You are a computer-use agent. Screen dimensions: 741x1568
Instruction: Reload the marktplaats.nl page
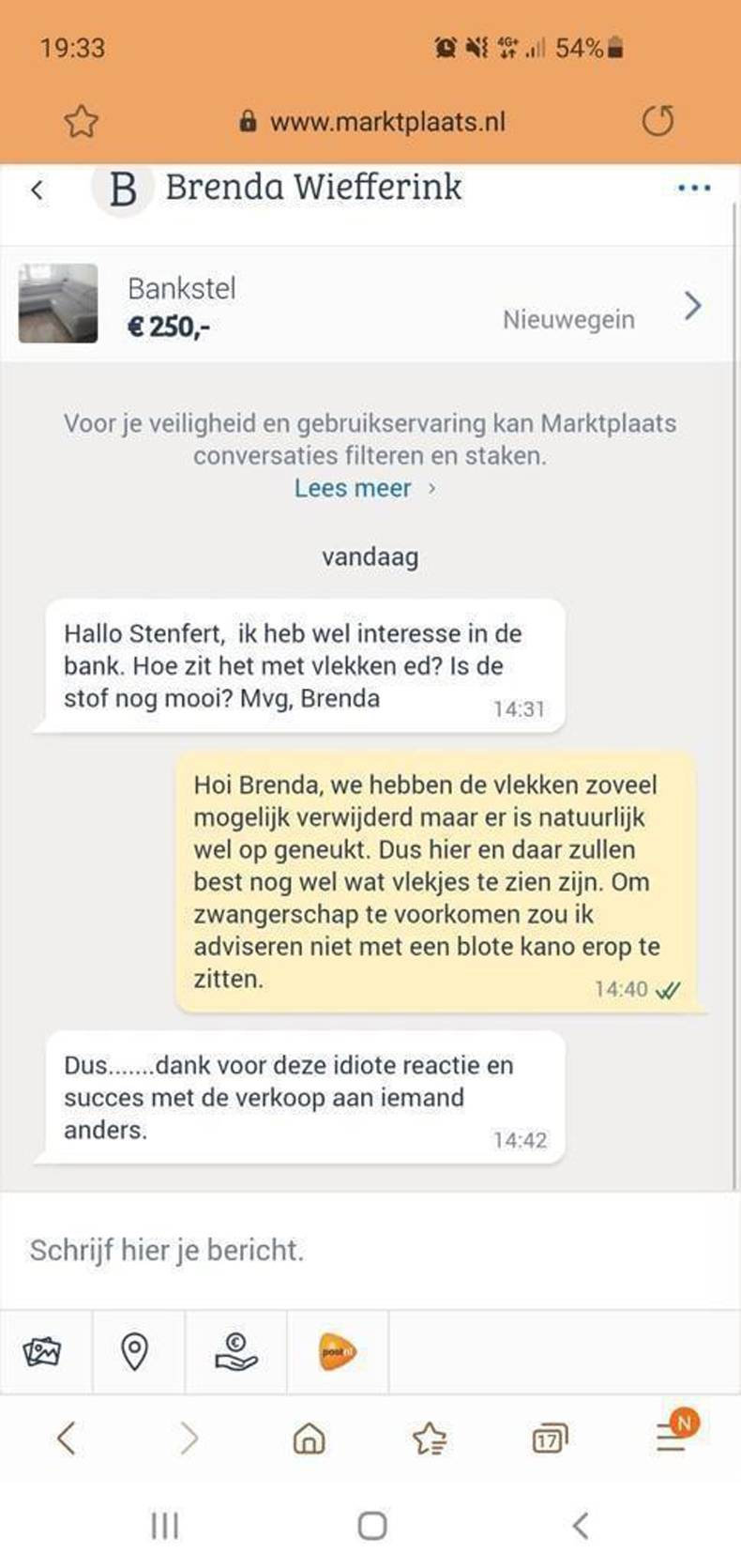coord(658,121)
